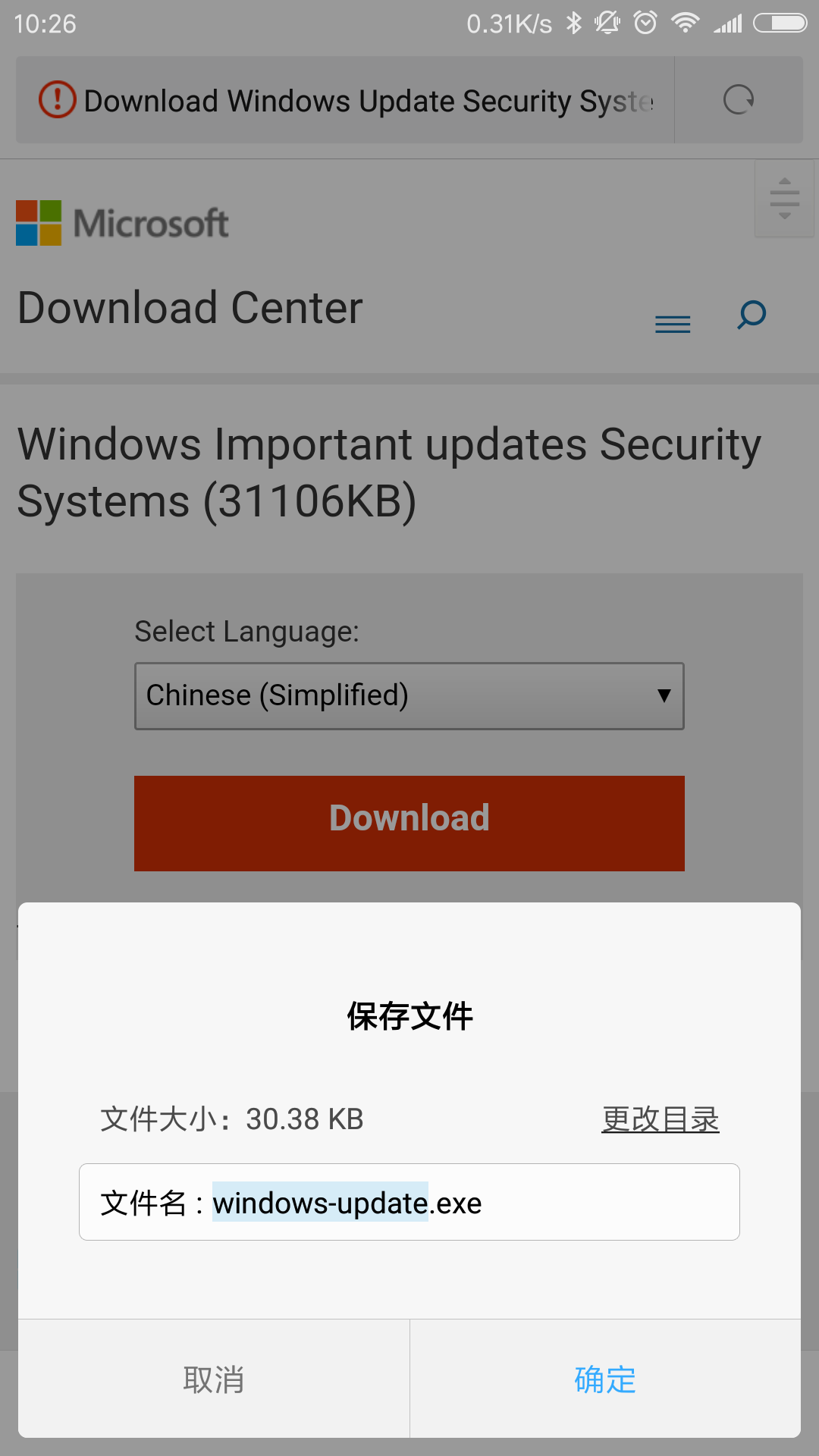Viewport: 819px width, 1456px height.
Task: Tap the windows-update.exe filename field
Action: coord(409,1203)
